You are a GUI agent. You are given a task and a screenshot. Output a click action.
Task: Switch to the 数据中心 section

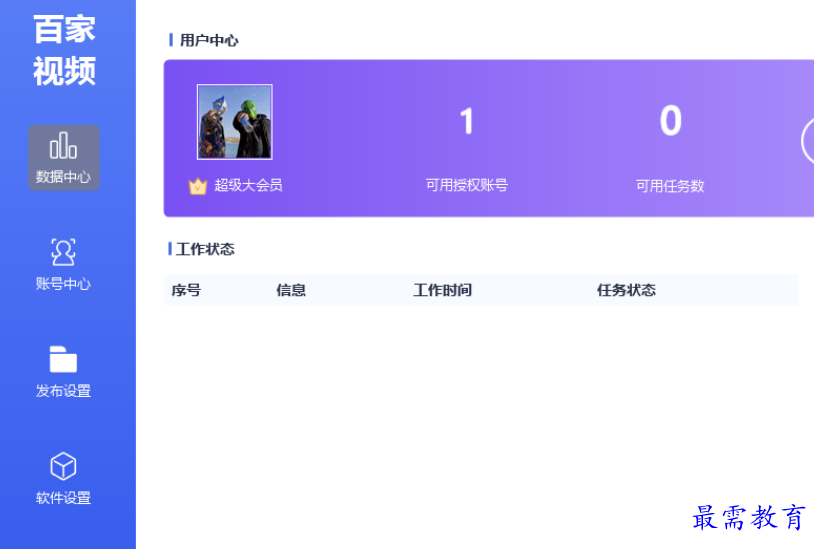pyautogui.click(x=63, y=158)
